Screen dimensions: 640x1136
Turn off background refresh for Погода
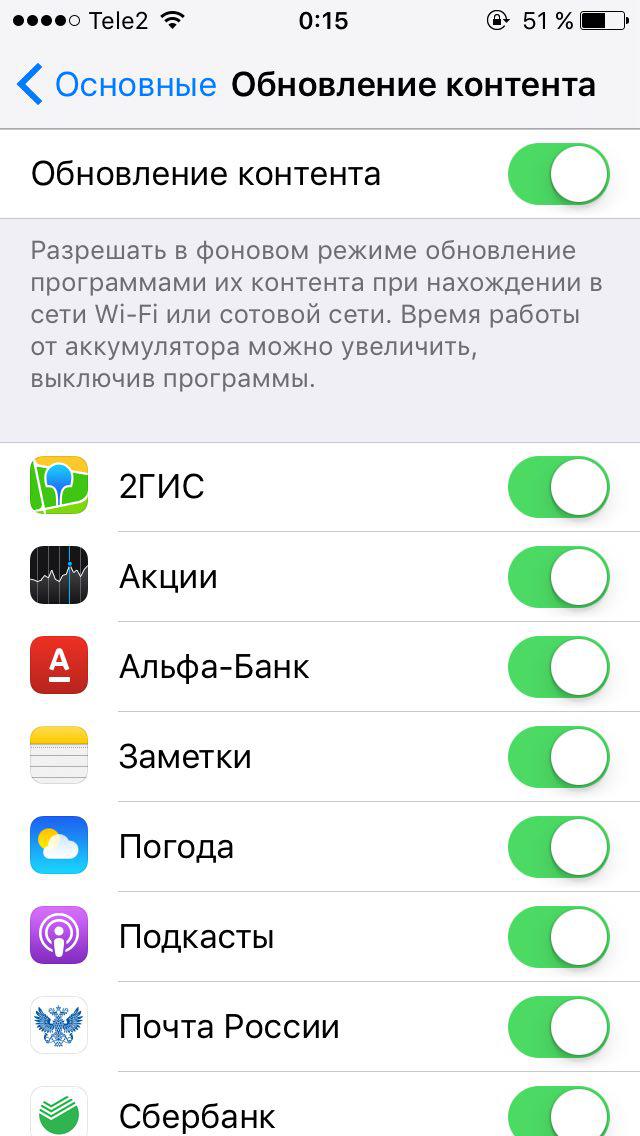558,847
